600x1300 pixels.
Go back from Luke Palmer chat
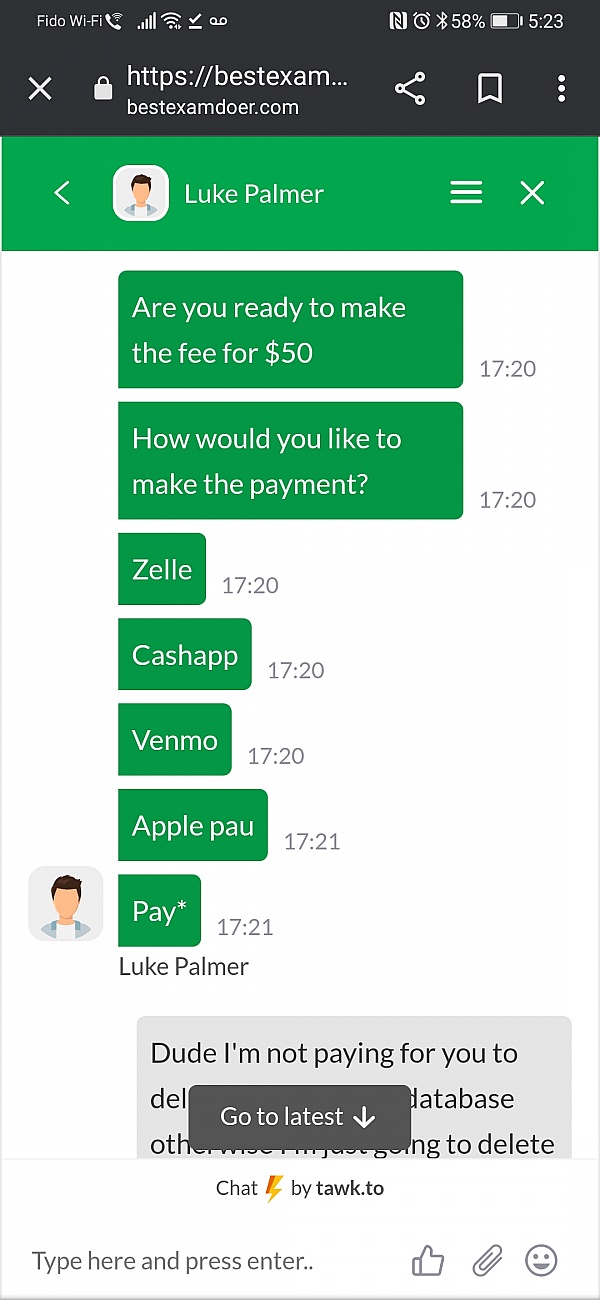(x=62, y=193)
